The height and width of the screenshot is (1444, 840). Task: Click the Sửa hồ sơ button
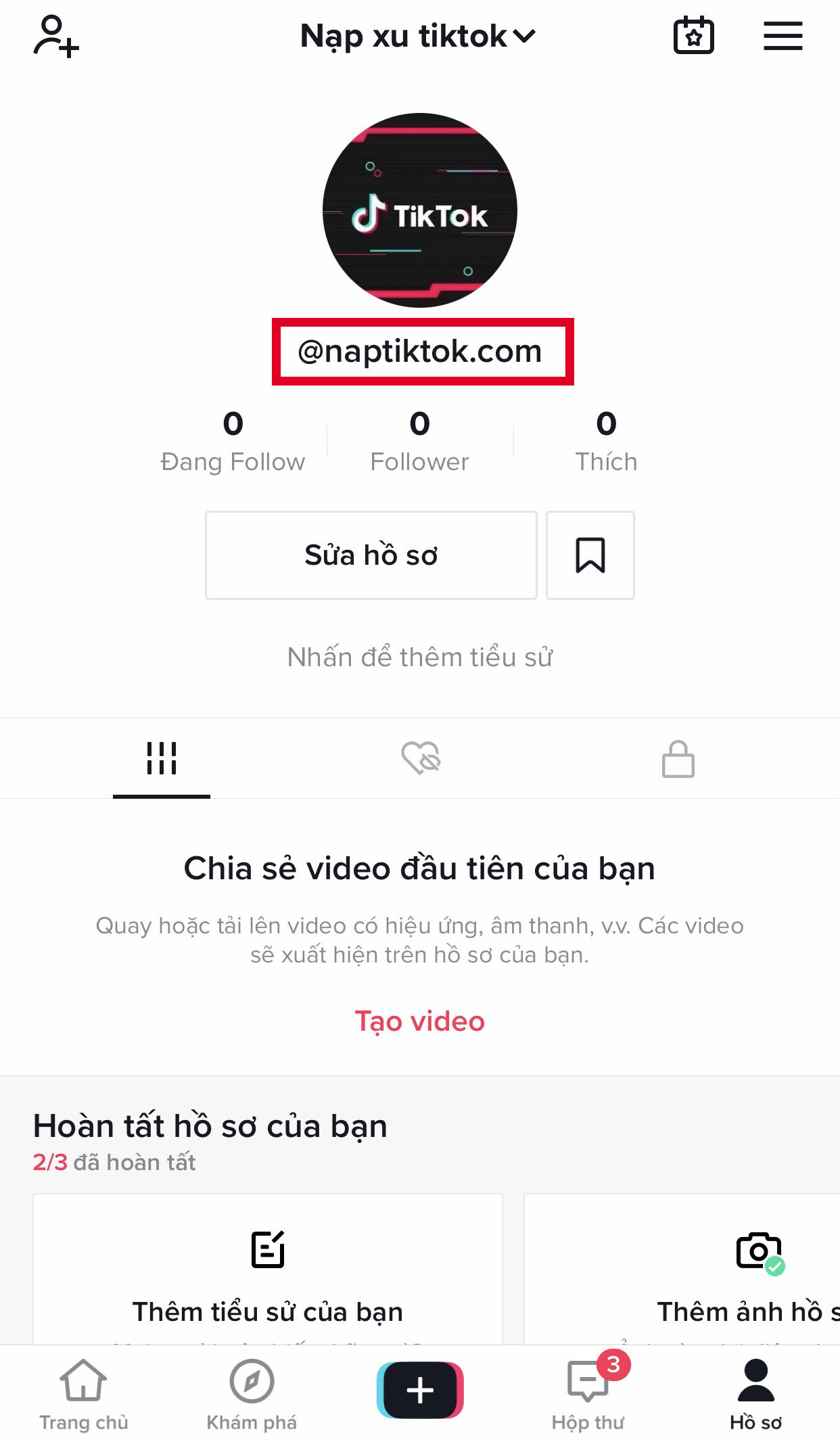[x=370, y=555]
